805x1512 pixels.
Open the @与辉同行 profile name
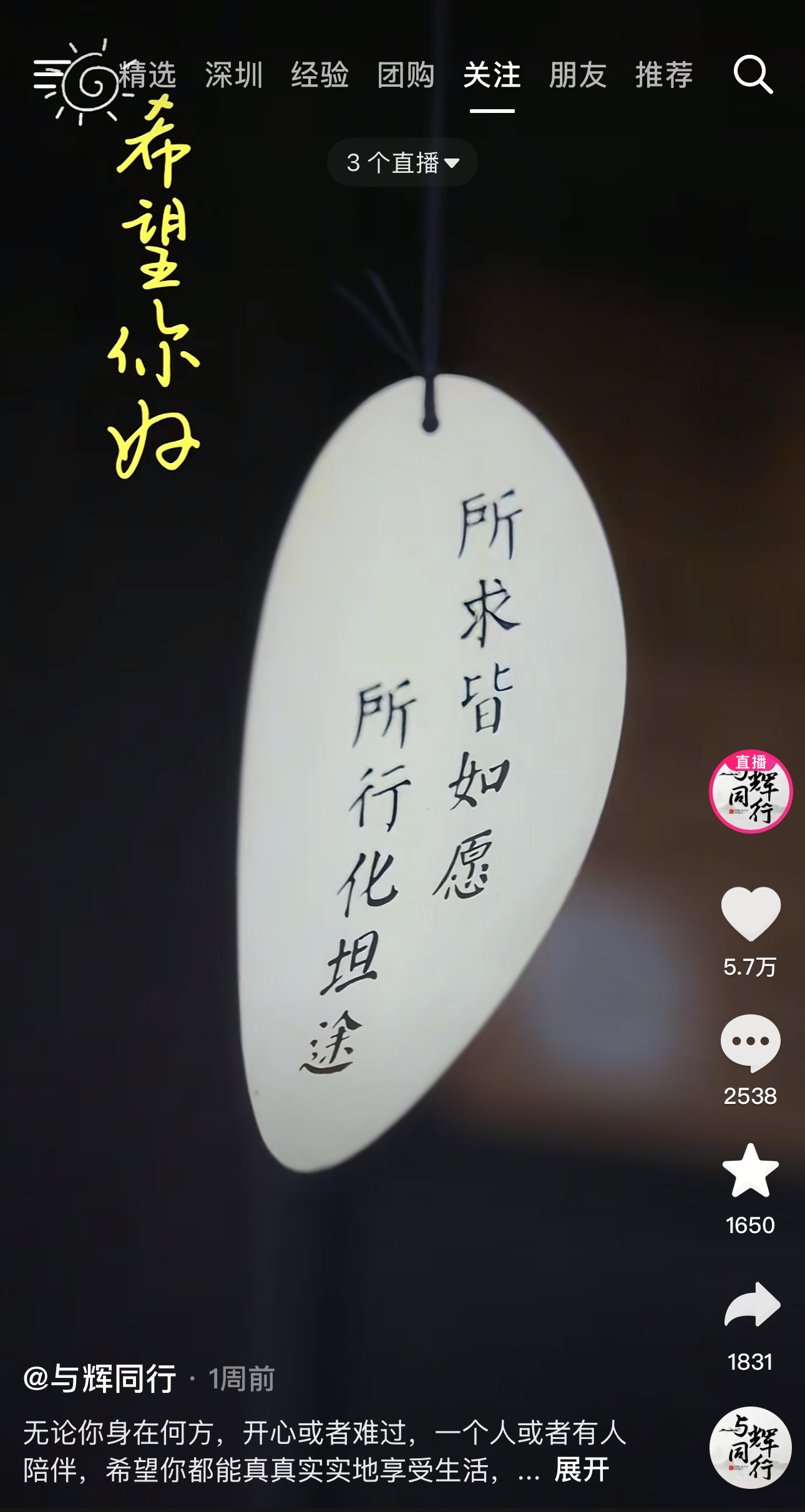100,1378
